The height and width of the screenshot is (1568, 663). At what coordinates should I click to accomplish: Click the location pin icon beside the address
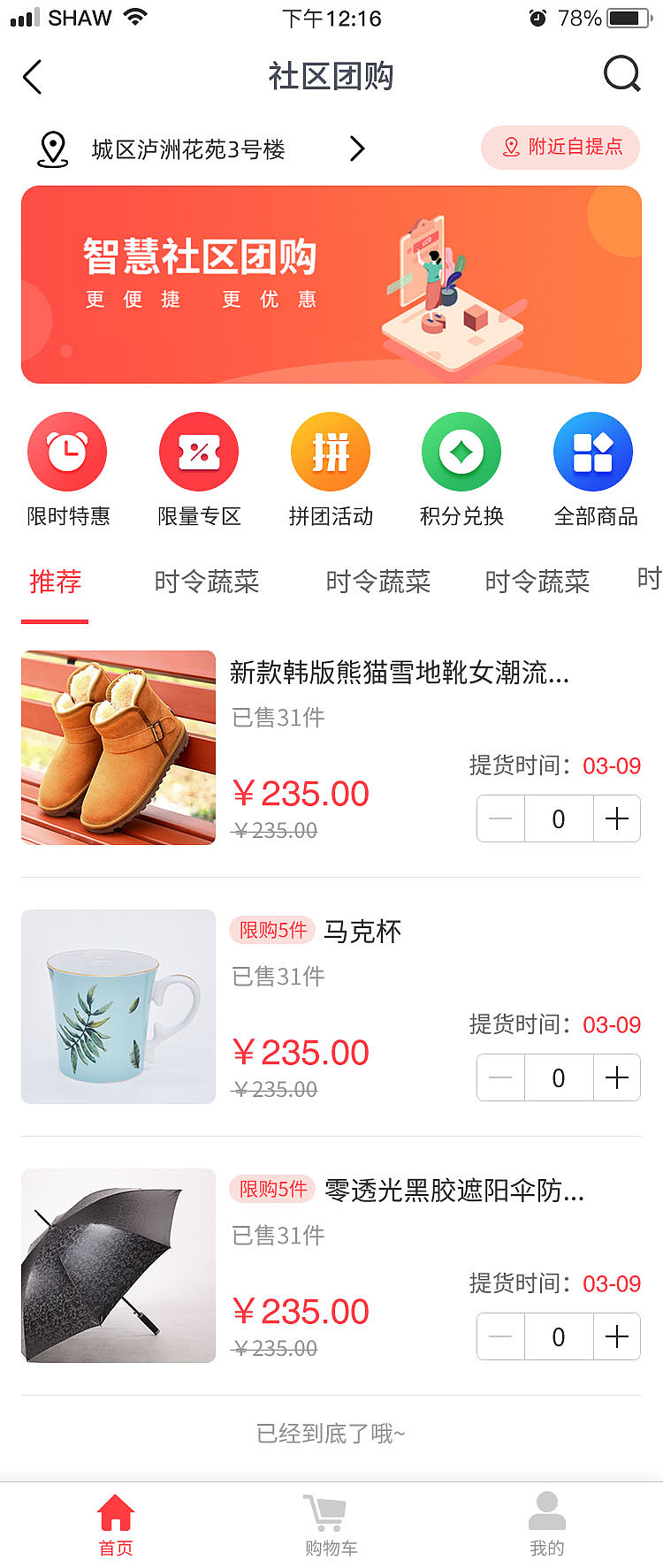54,148
